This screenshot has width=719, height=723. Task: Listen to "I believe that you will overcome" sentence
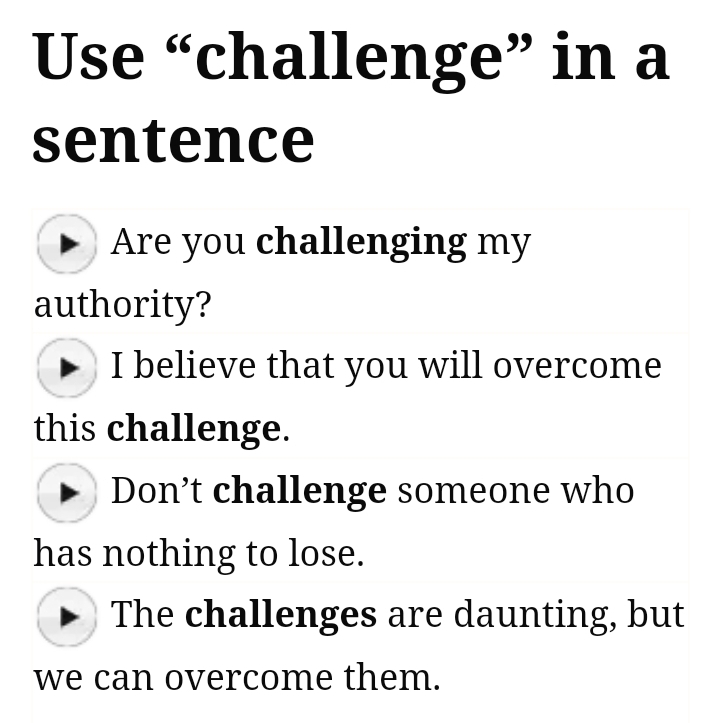point(66,367)
